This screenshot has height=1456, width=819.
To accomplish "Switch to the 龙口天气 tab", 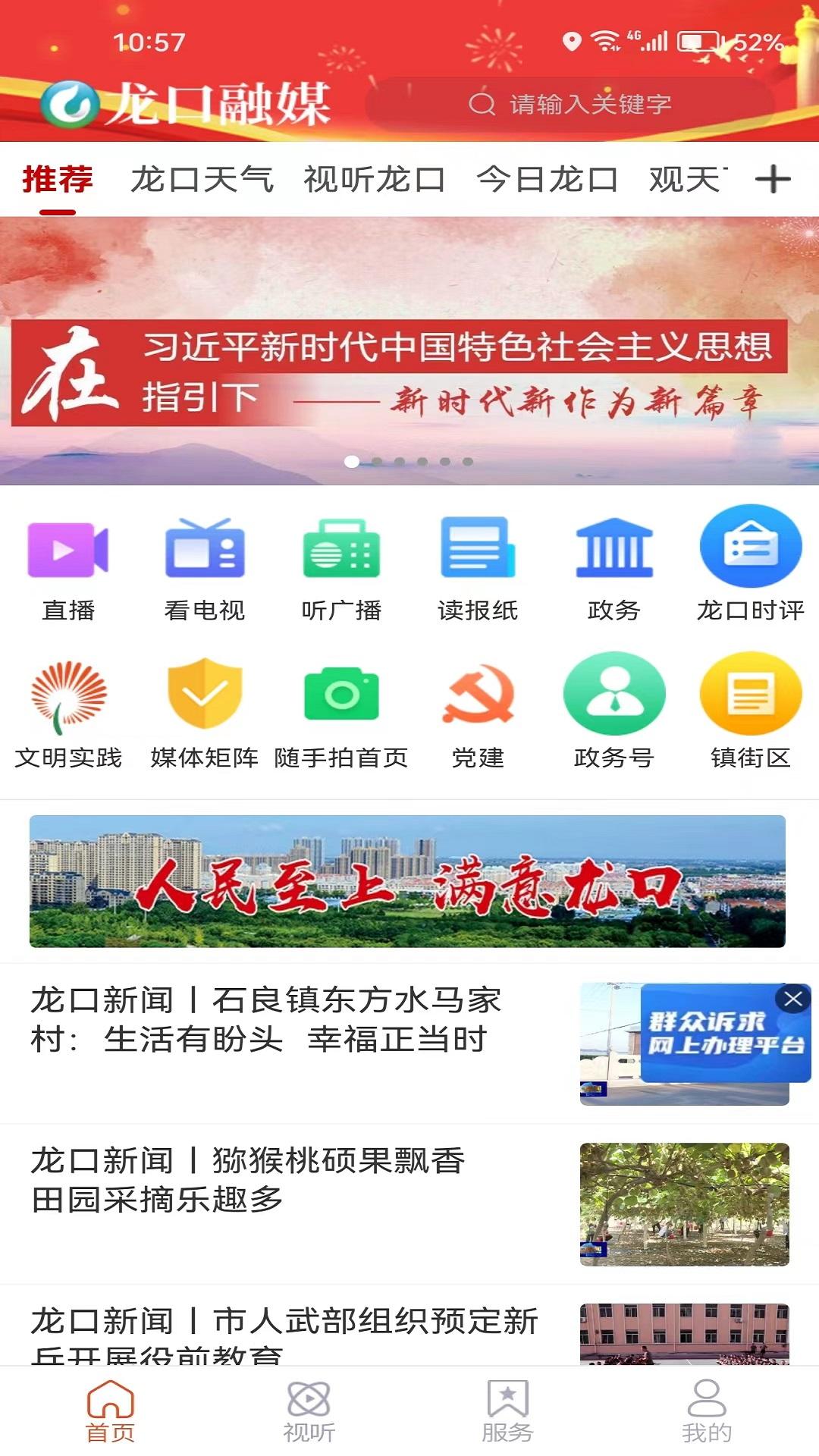I will [202, 180].
